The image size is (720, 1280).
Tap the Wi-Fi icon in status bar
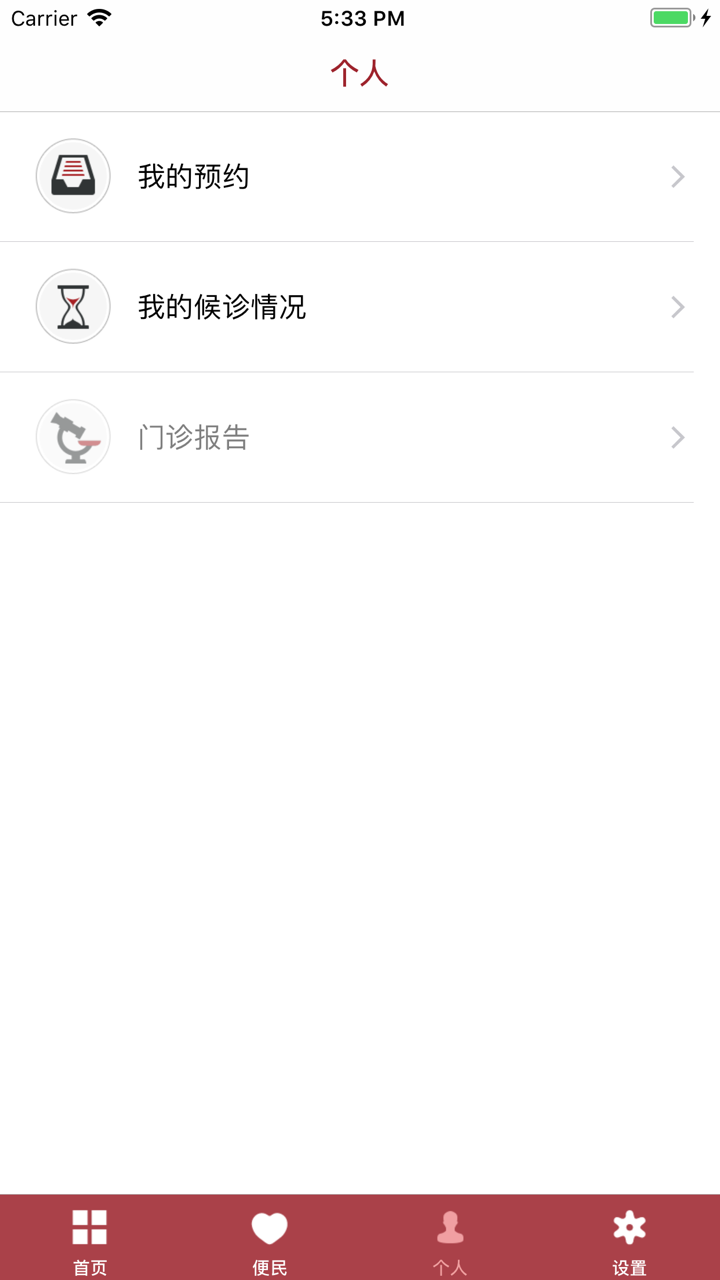point(97,17)
